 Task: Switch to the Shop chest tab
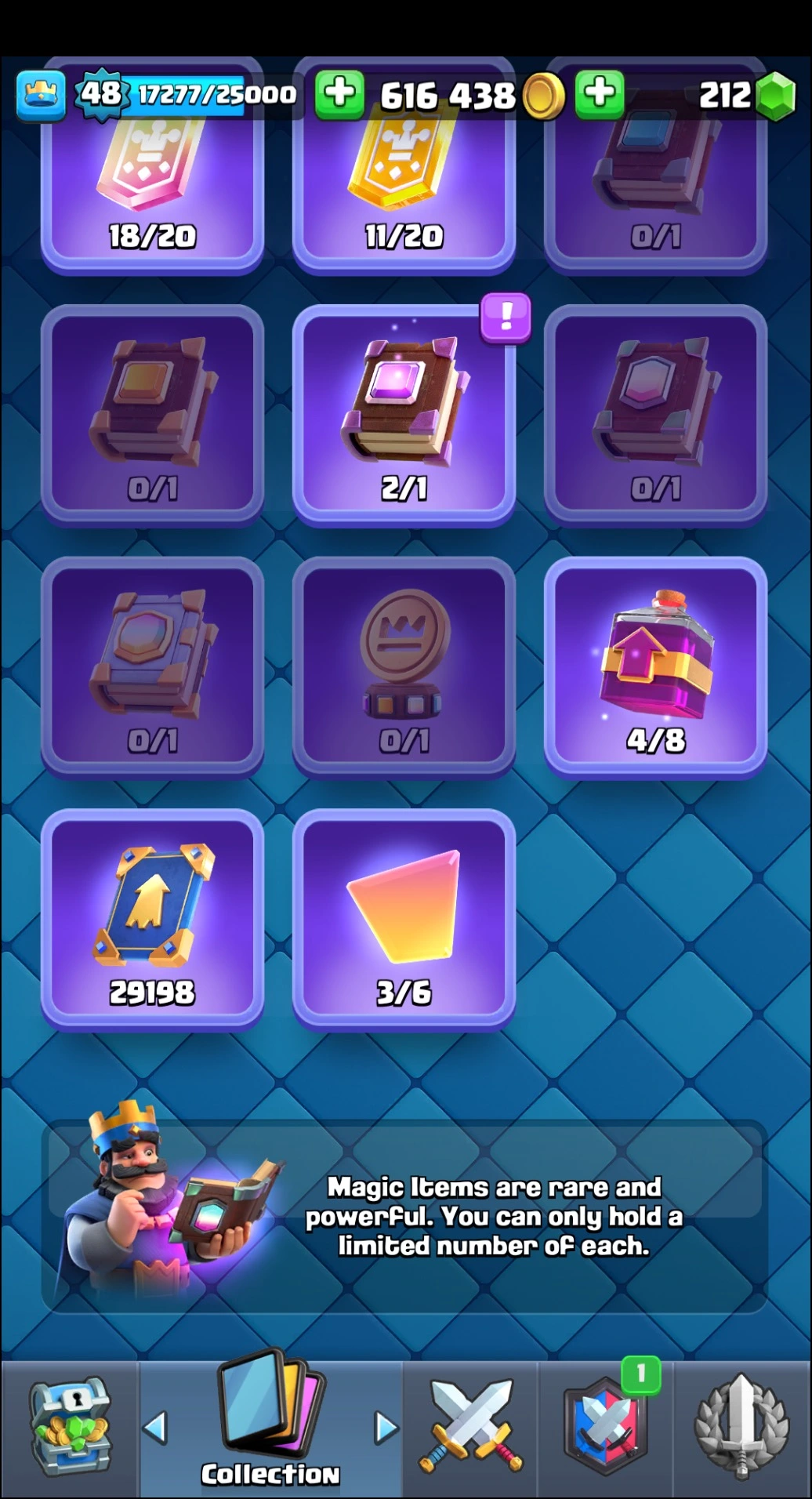70,1427
